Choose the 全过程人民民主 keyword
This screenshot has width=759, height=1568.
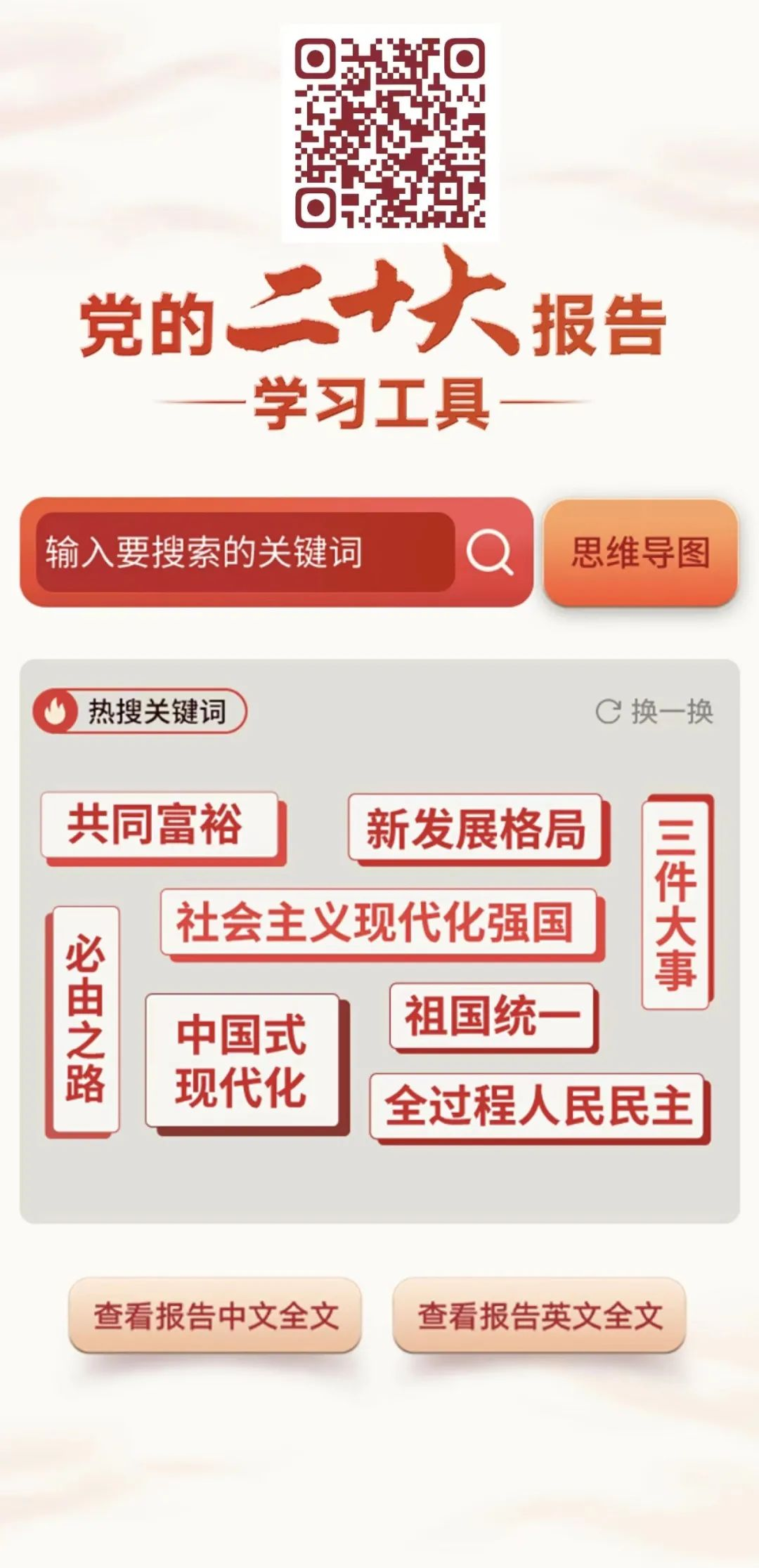click(538, 1106)
